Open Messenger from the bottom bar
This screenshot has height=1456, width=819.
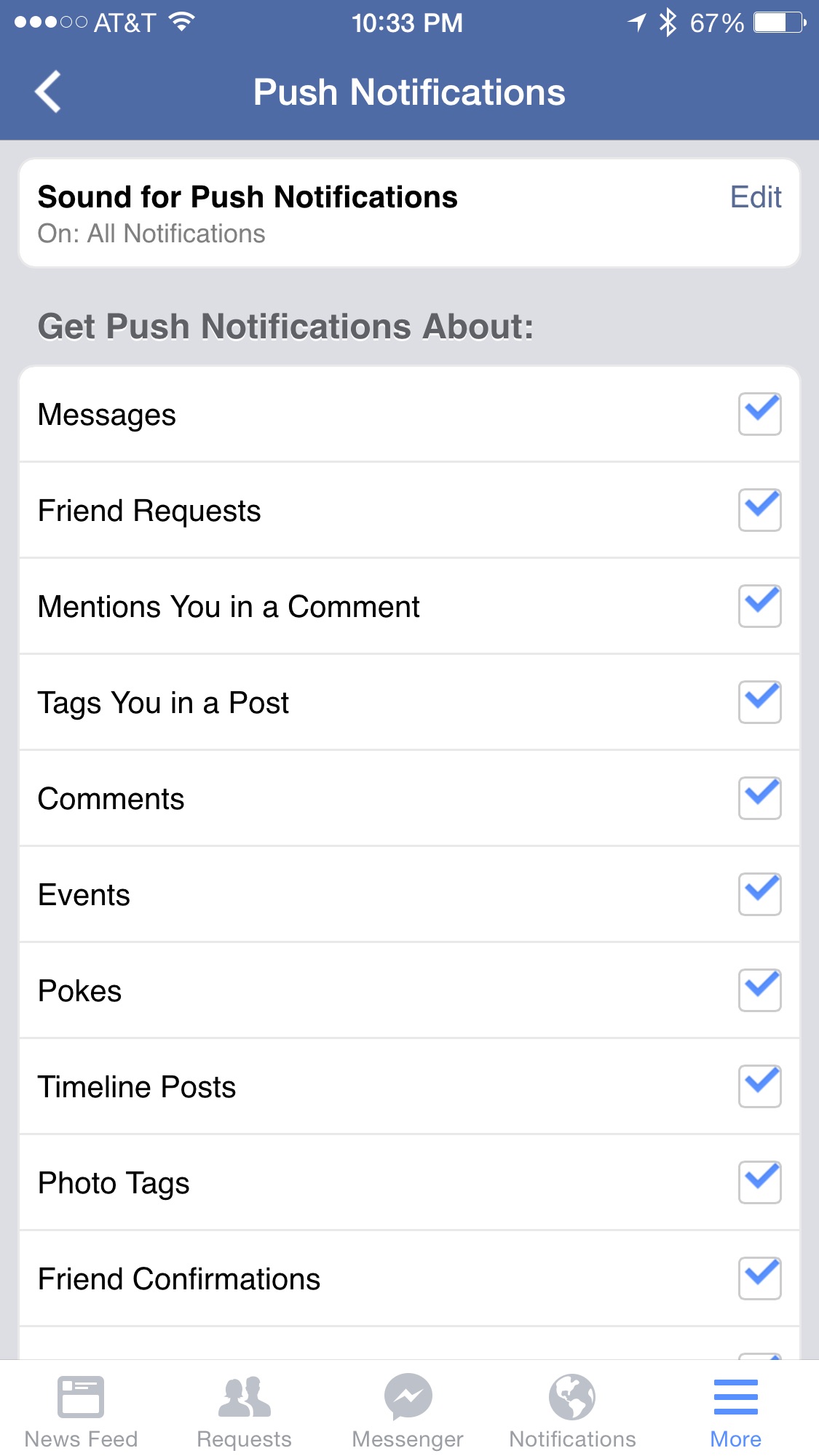[x=408, y=1410]
